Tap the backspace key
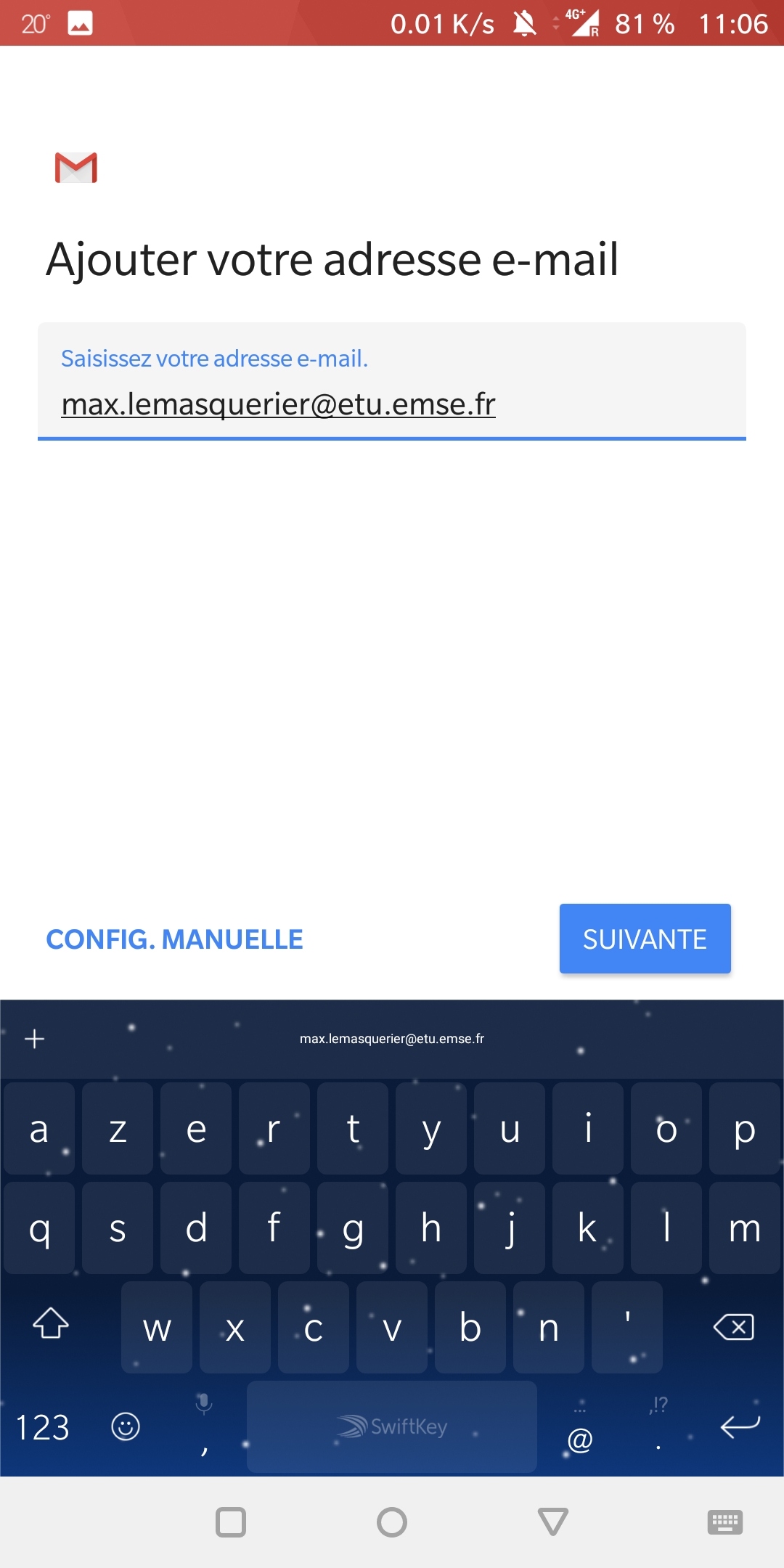This screenshot has width=784, height=1568. pyautogui.click(x=734, y=1328)
